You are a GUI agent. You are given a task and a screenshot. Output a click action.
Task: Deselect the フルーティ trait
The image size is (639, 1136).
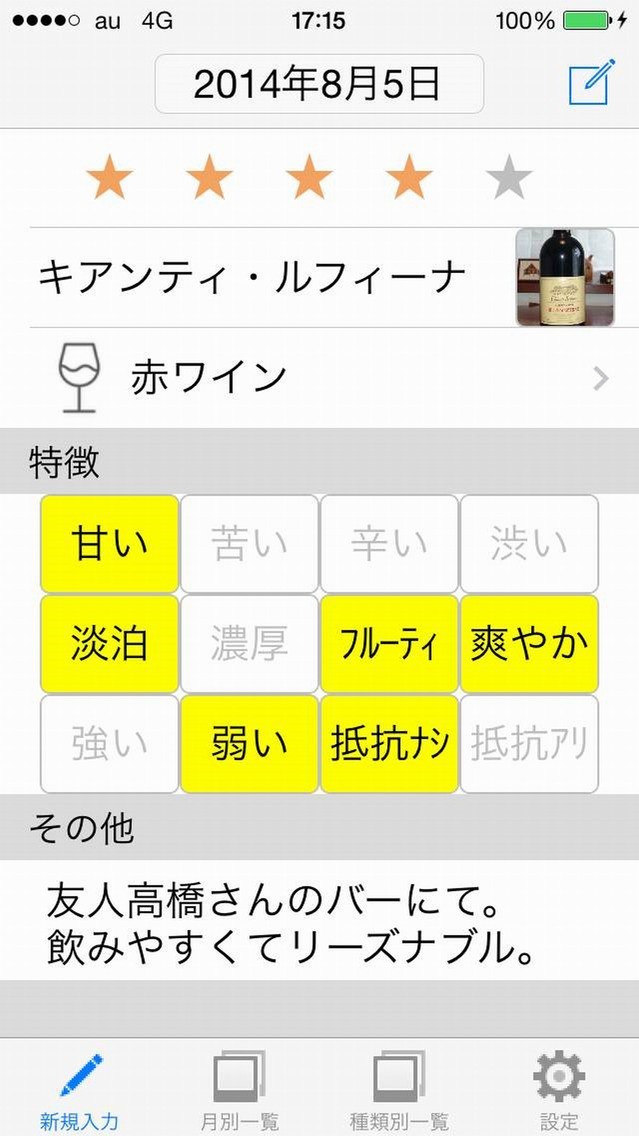pos(389,644)
